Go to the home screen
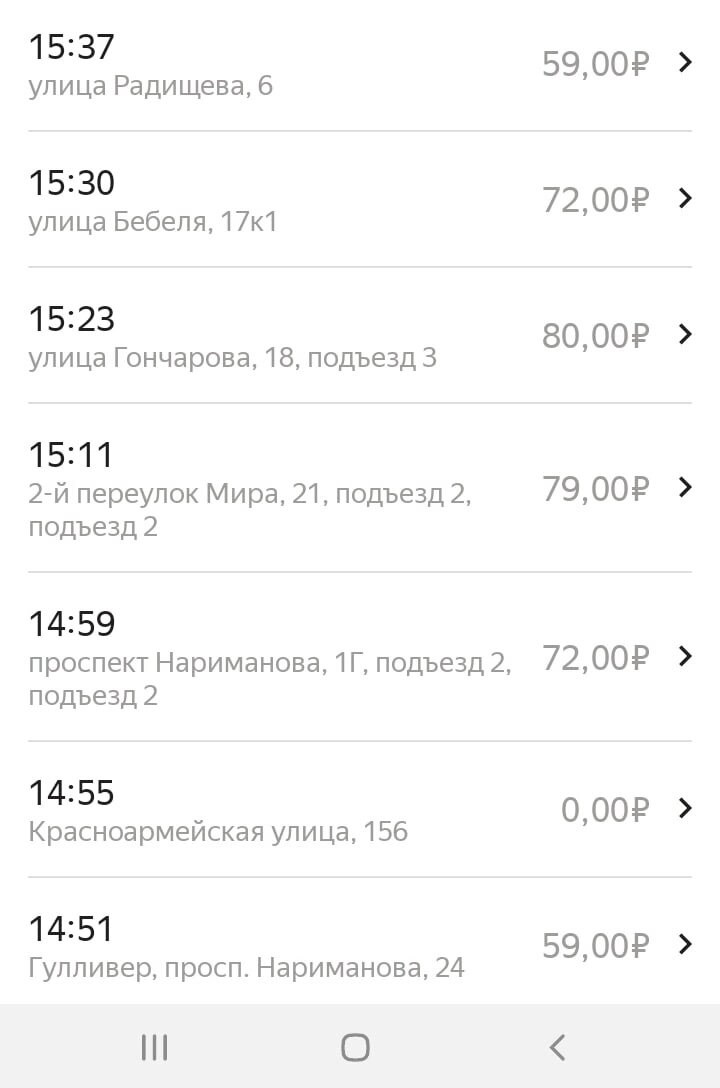The width and height of the screenshot is (720, 1088). pyautogui.click(x=355, y=1047)
